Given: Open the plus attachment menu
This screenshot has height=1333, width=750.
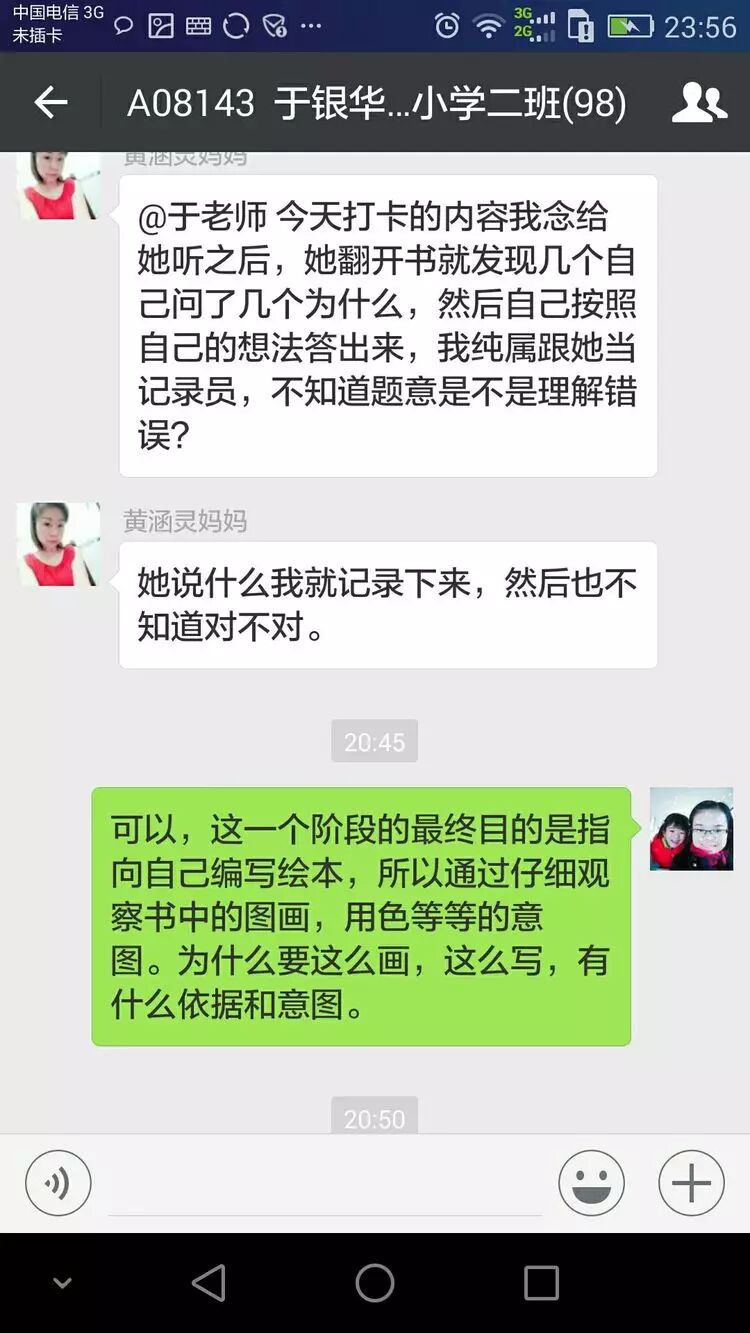Looking at the screenshot, I should [x=691, y=1183].
